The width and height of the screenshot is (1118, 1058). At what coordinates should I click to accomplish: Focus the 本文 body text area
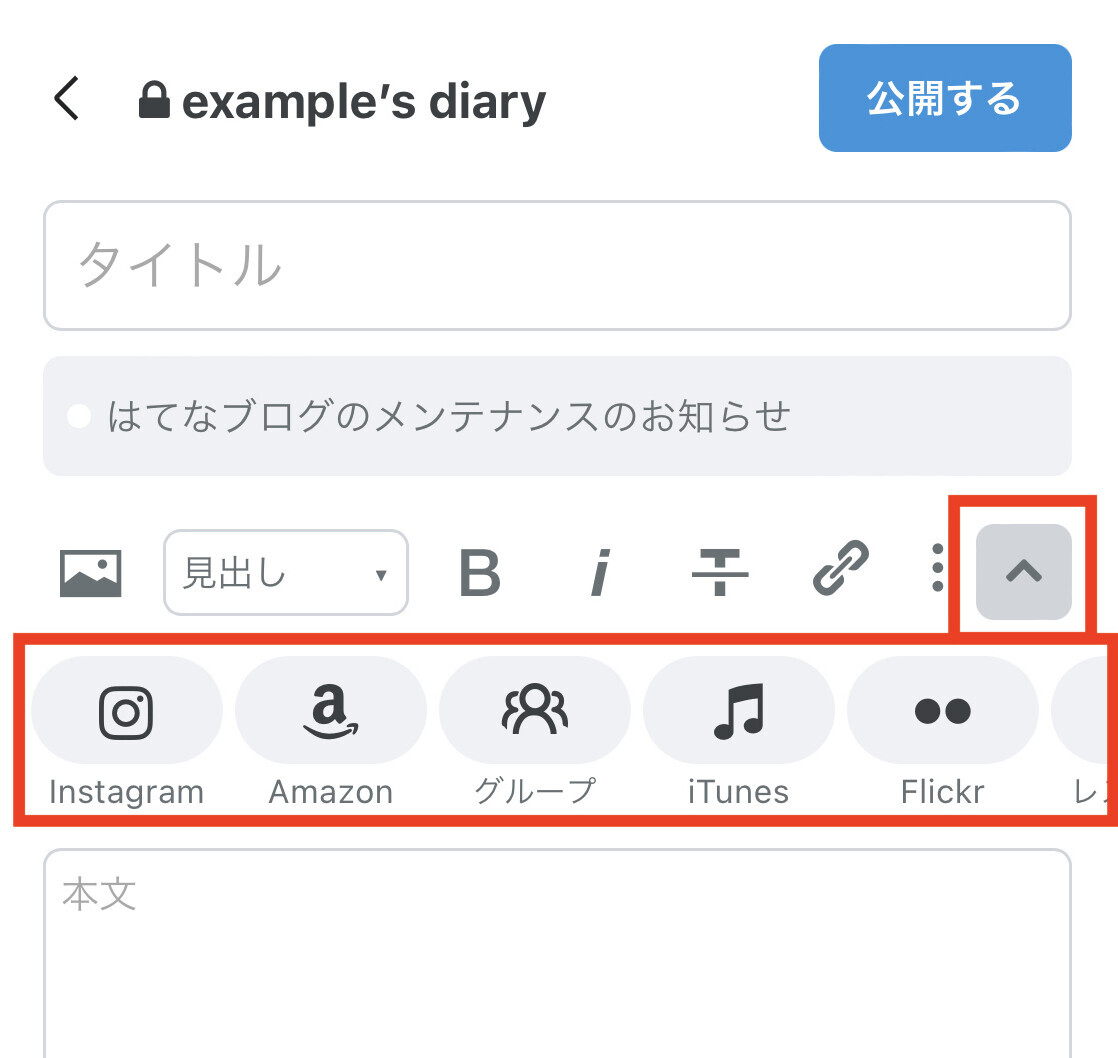[557, 950]
